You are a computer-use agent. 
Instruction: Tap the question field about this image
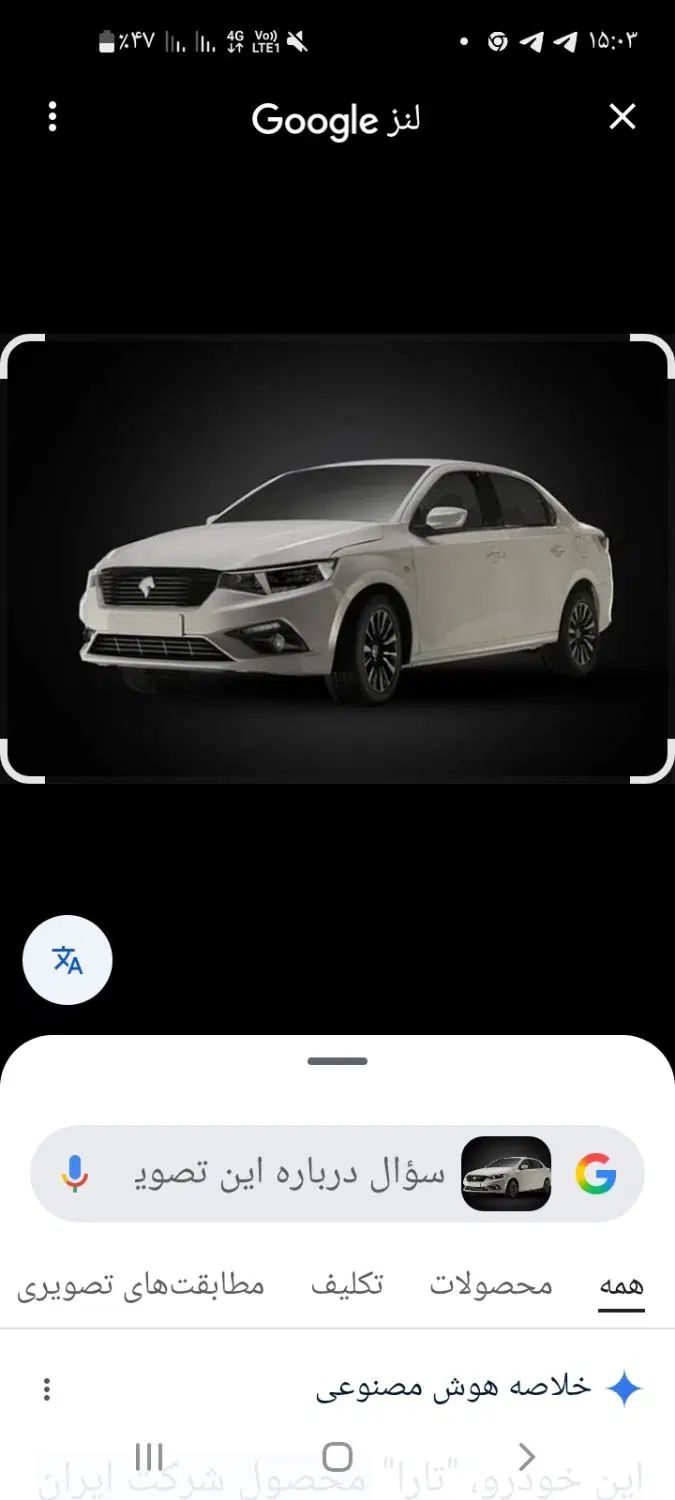click(288, 1174)
